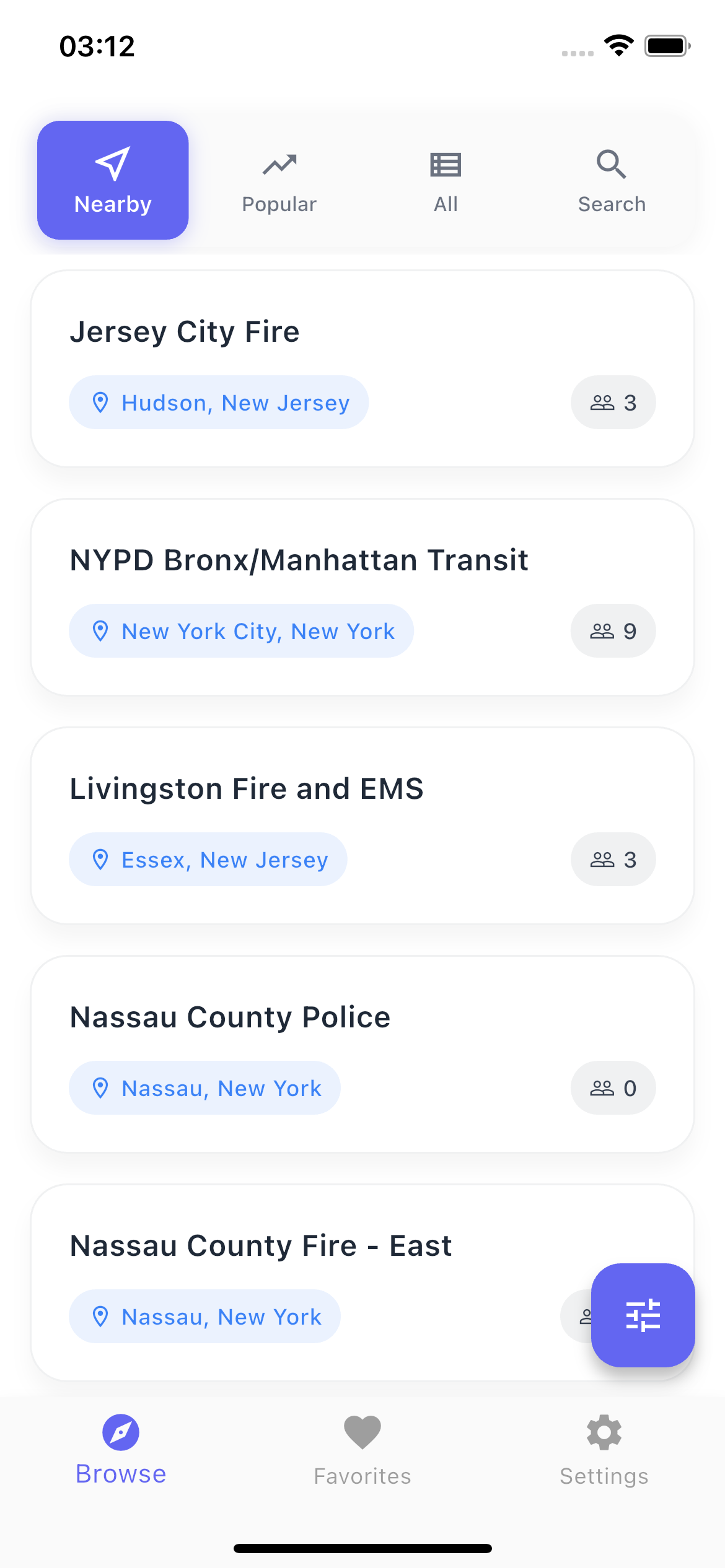Click the location pin on Essex, New Jersey

tap(101, 859)
